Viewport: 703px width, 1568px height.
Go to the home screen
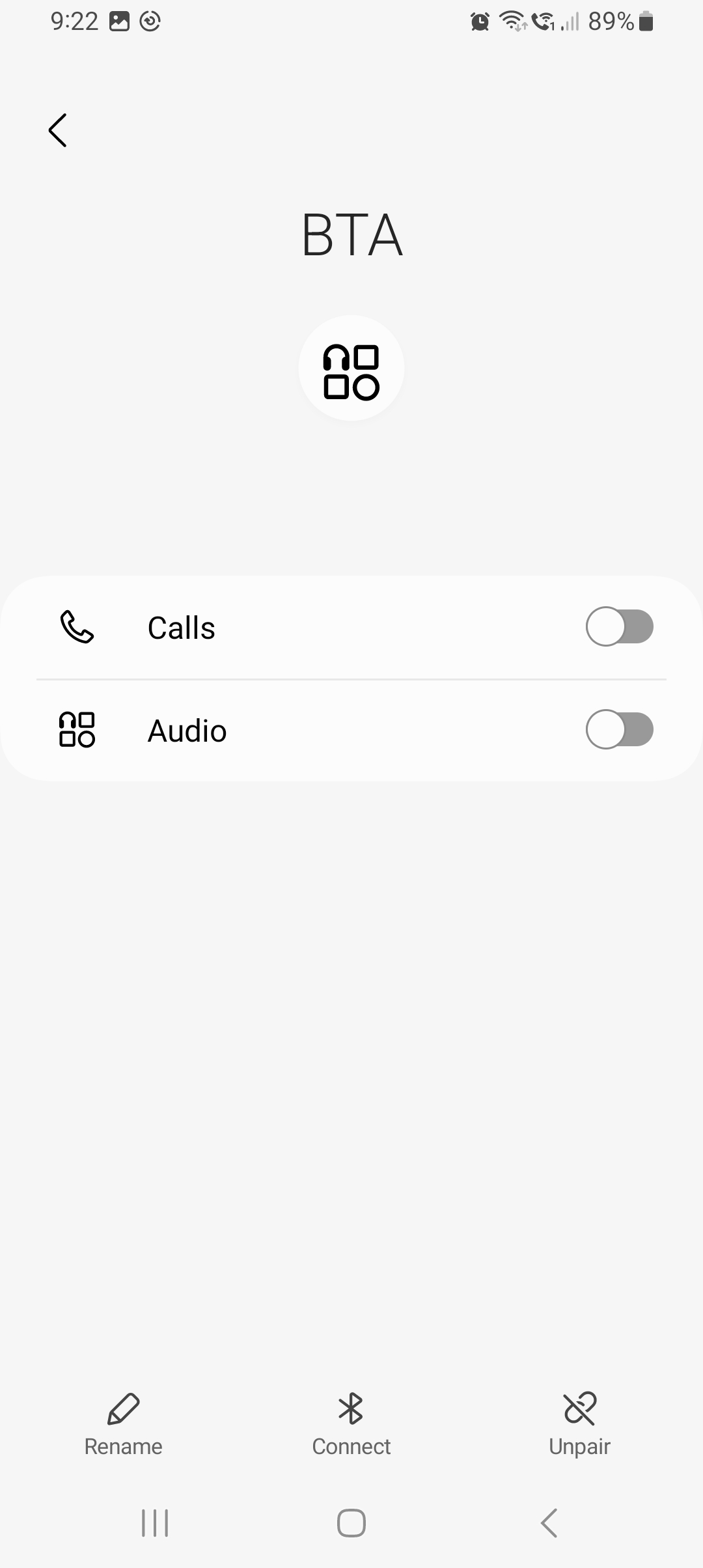coord(351,1523)
